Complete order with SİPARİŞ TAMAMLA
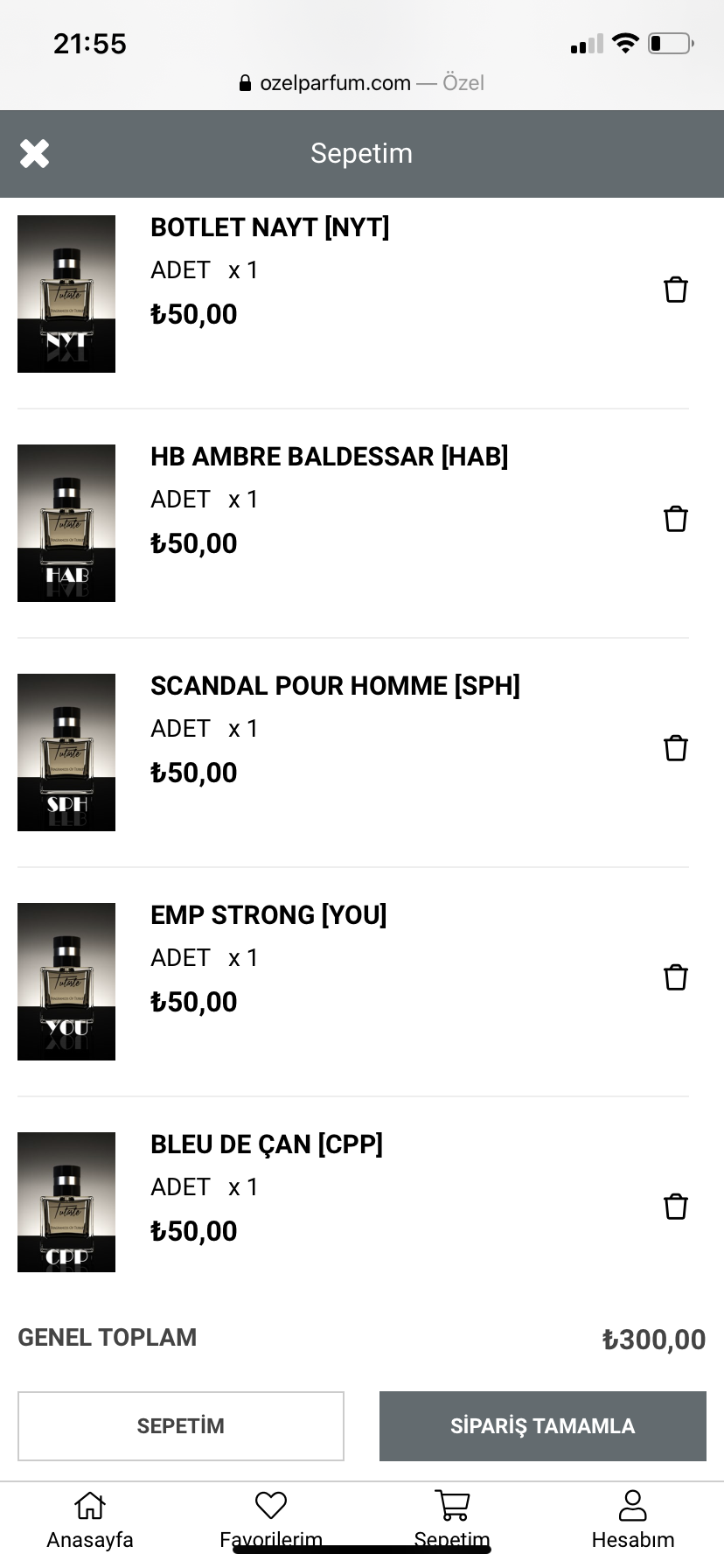Screen dimensions: 724x1568 click(542, 1426)
